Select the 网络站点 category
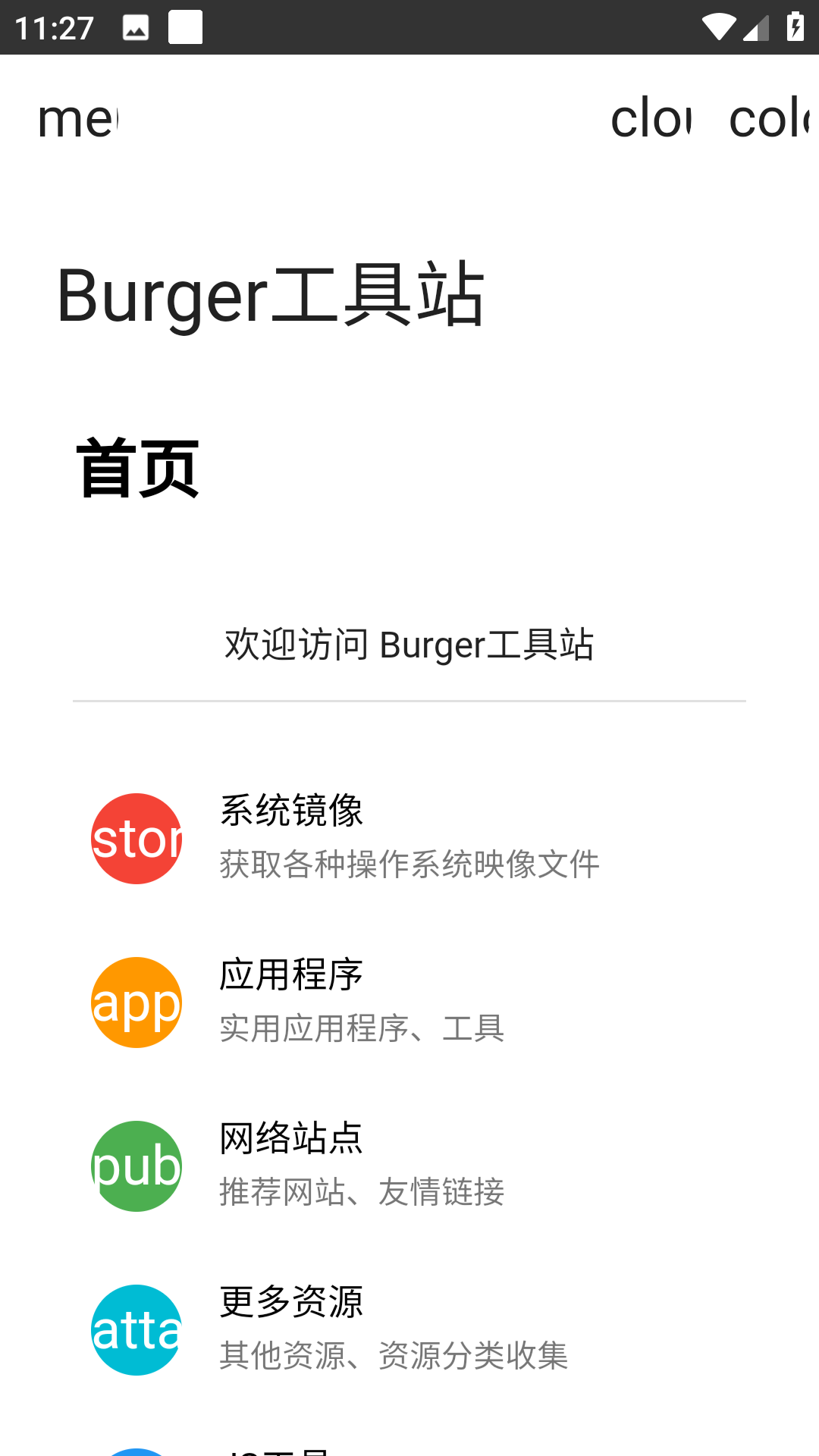 290,1140
